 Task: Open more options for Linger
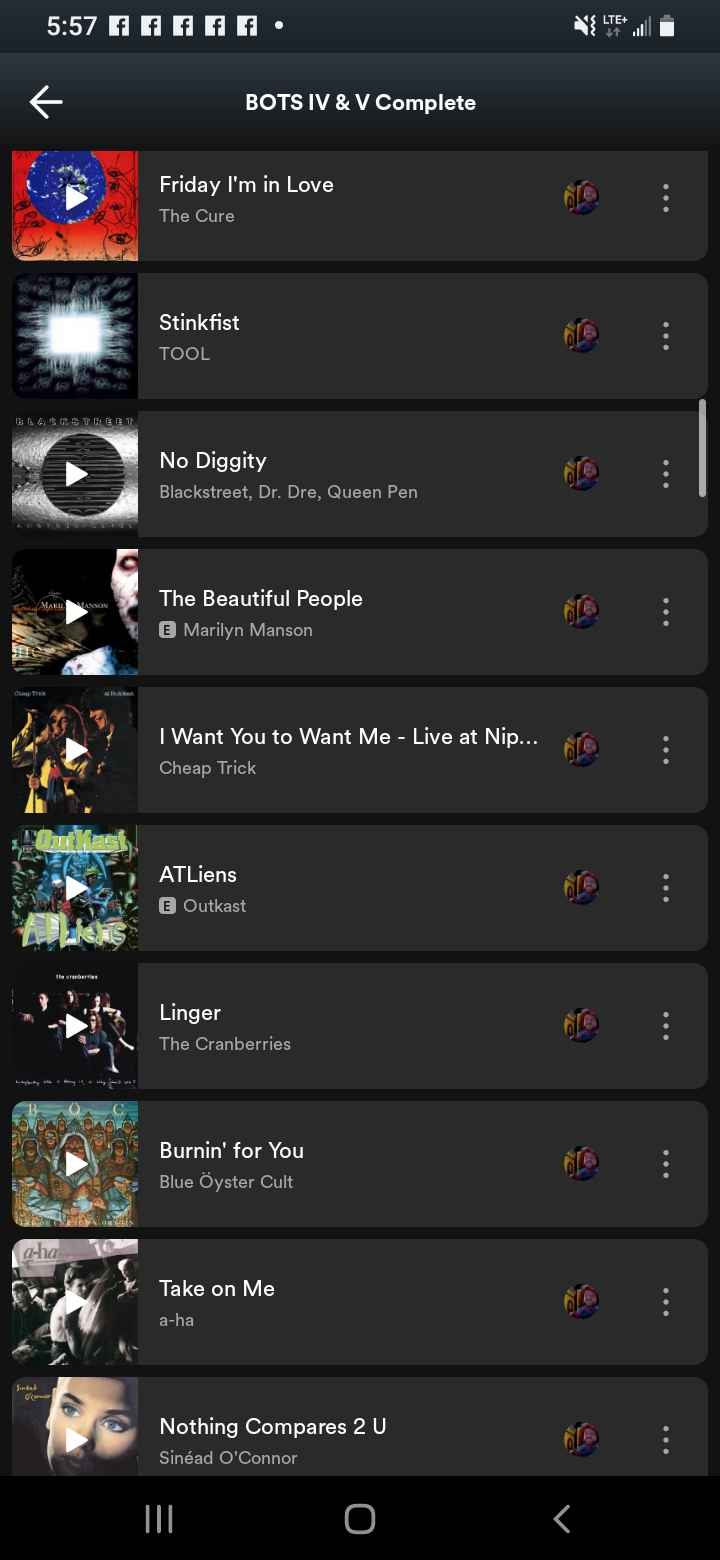pos(665,1026)
